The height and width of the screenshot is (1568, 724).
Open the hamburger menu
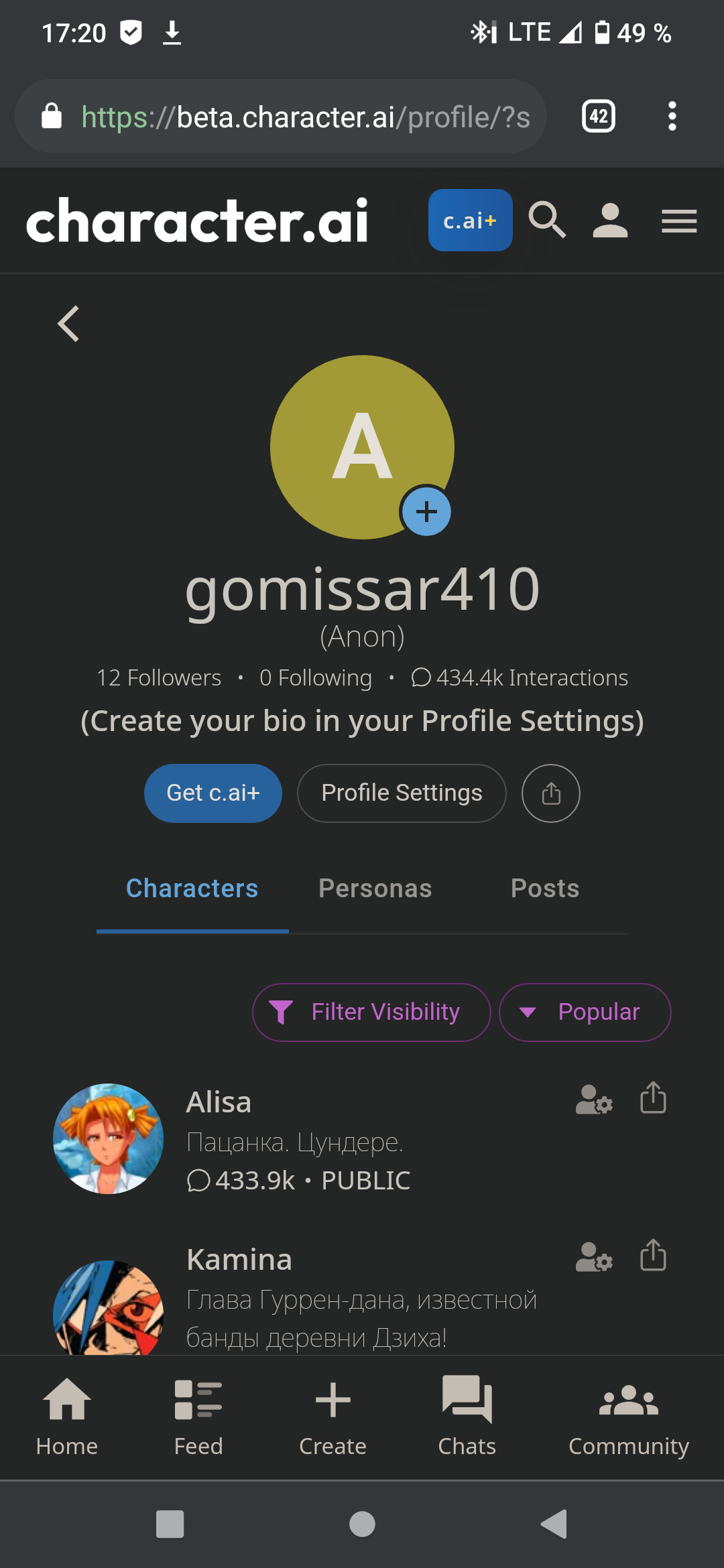tap(678, 220)
